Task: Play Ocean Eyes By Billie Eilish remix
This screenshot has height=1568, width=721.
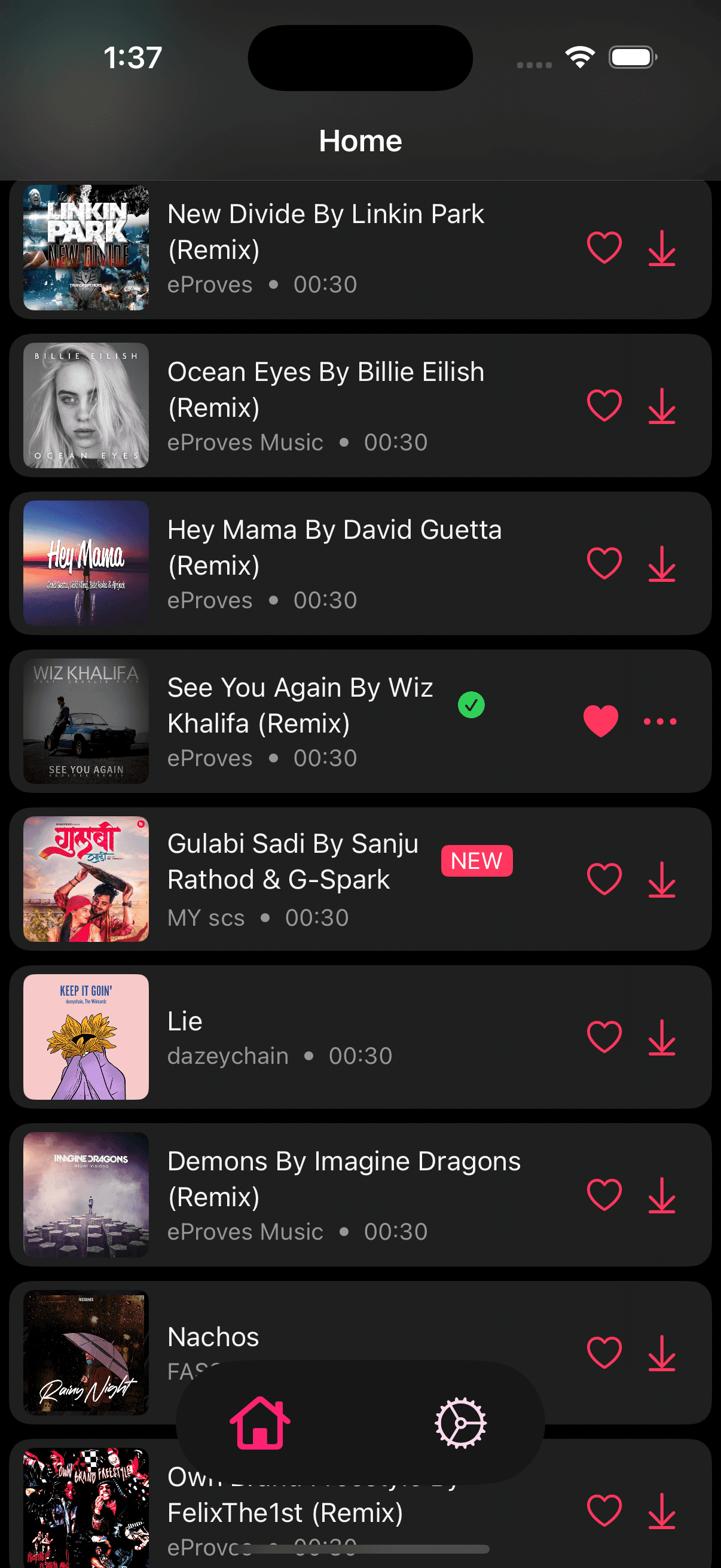Action: (x=325, y=405)
